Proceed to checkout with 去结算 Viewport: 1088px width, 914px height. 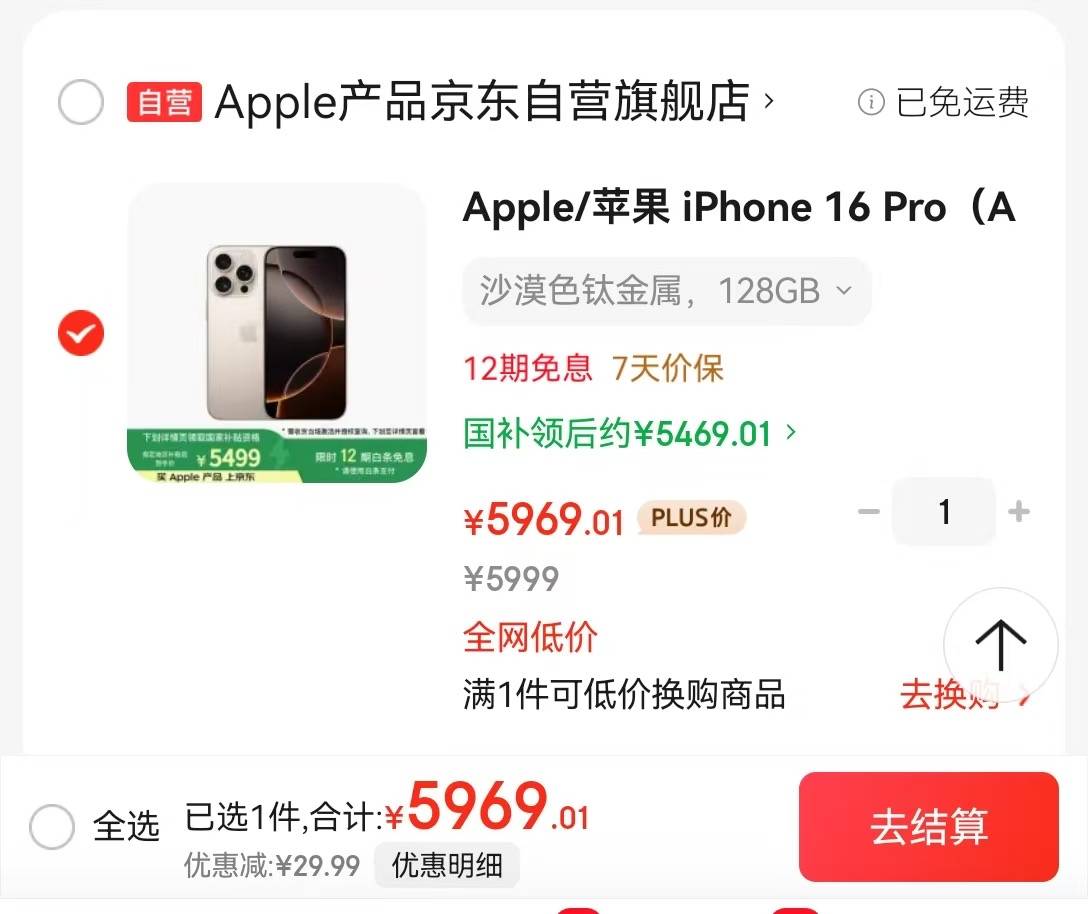pyautogui.click(x=928, y=827)
